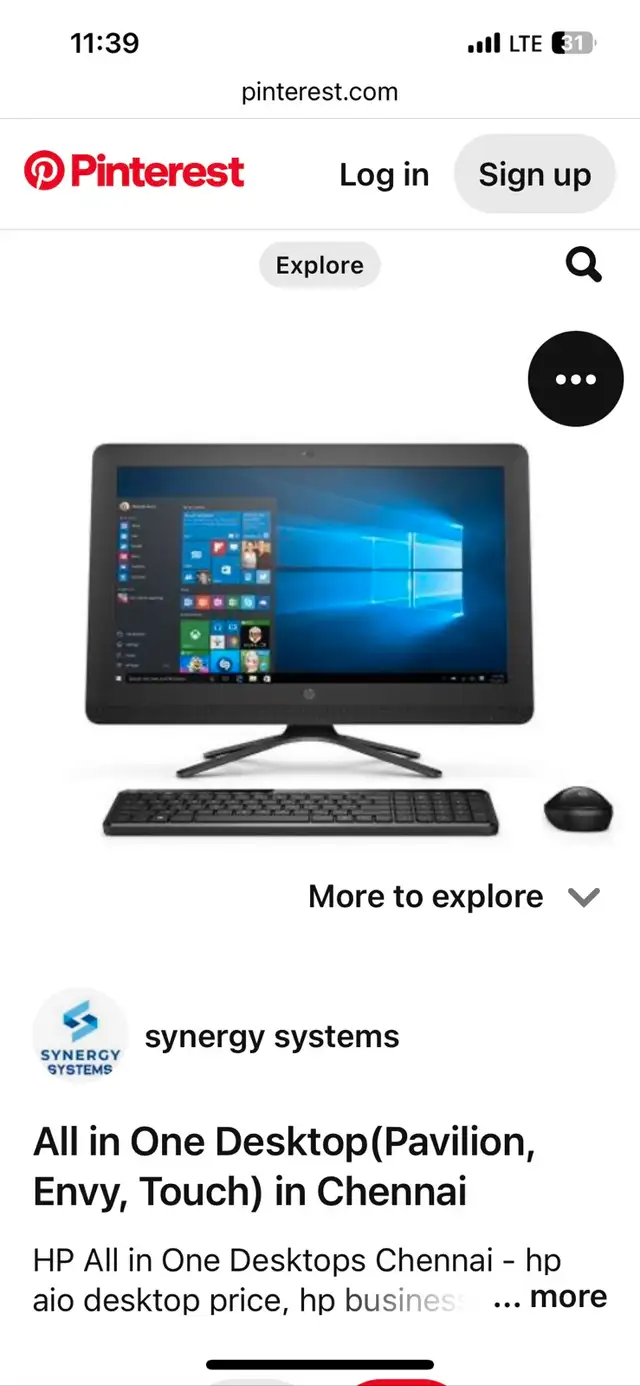This screenshot has height=1386, width=640.
Task: Open the search magnifier icon
Action: 584,265
